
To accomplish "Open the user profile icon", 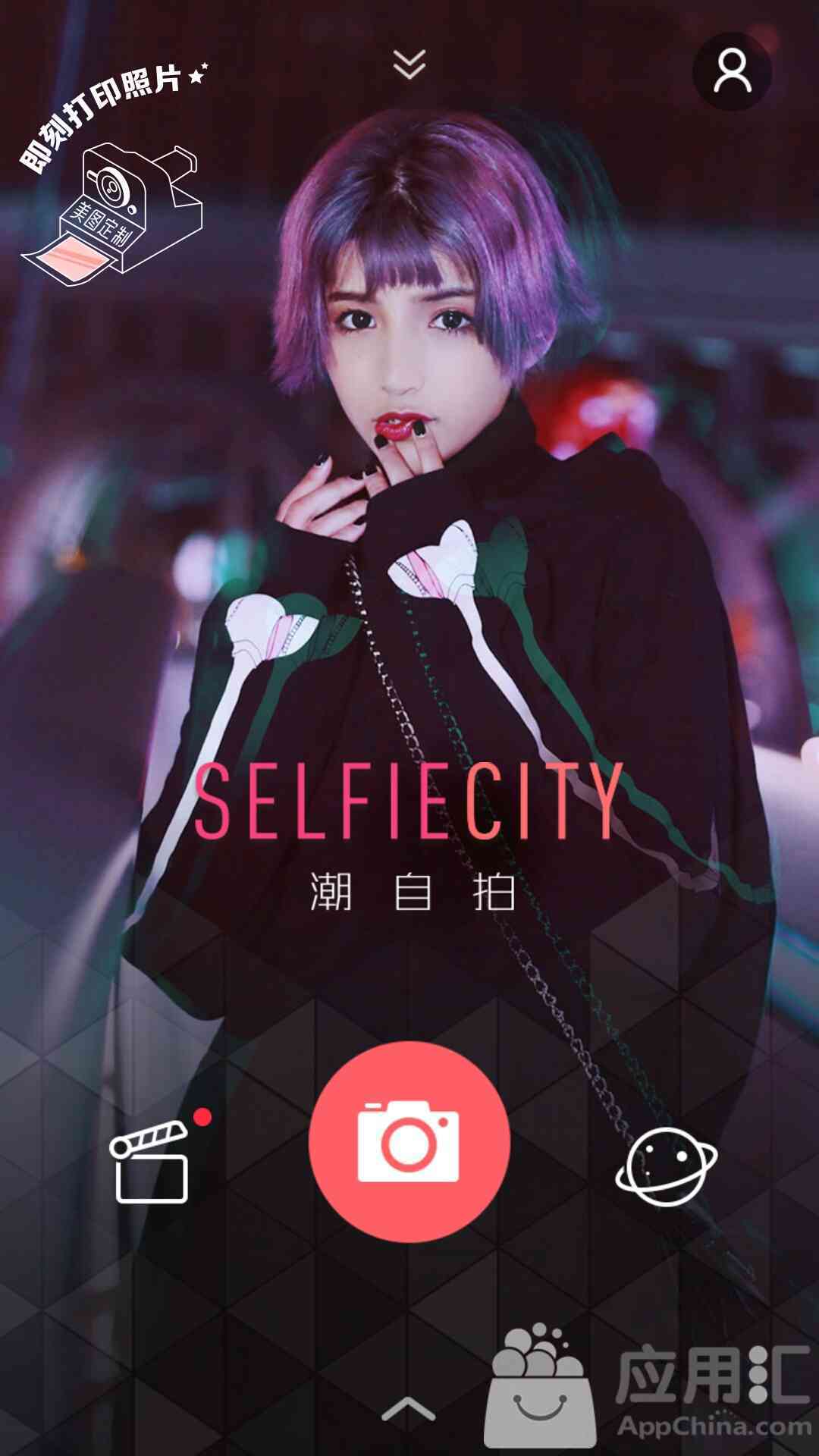I will pyautogui.click(x=732, y=71).
